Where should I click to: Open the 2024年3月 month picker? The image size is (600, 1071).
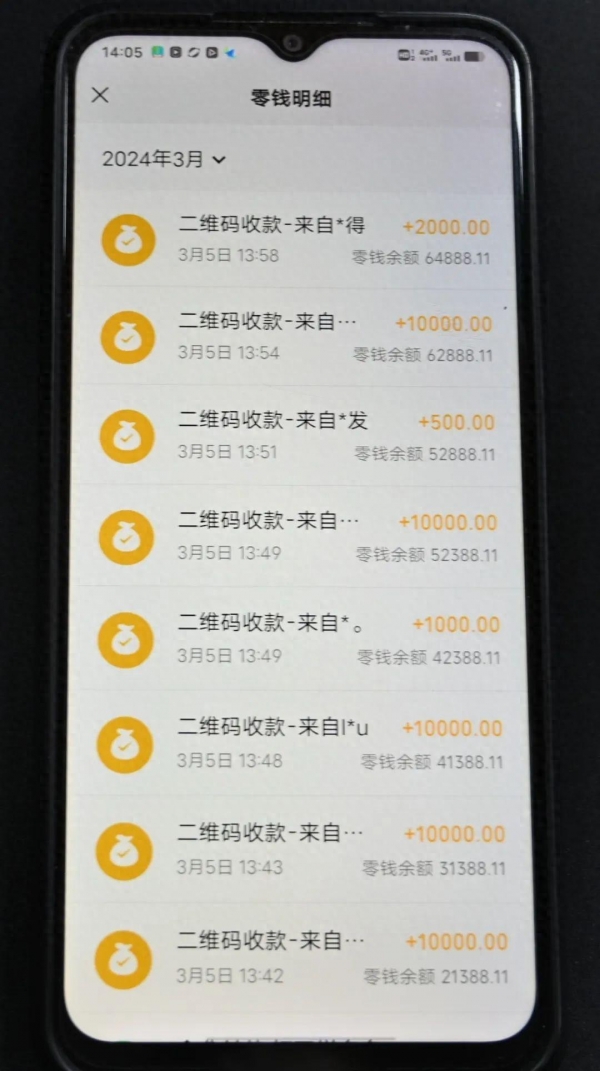click(164, 159)
